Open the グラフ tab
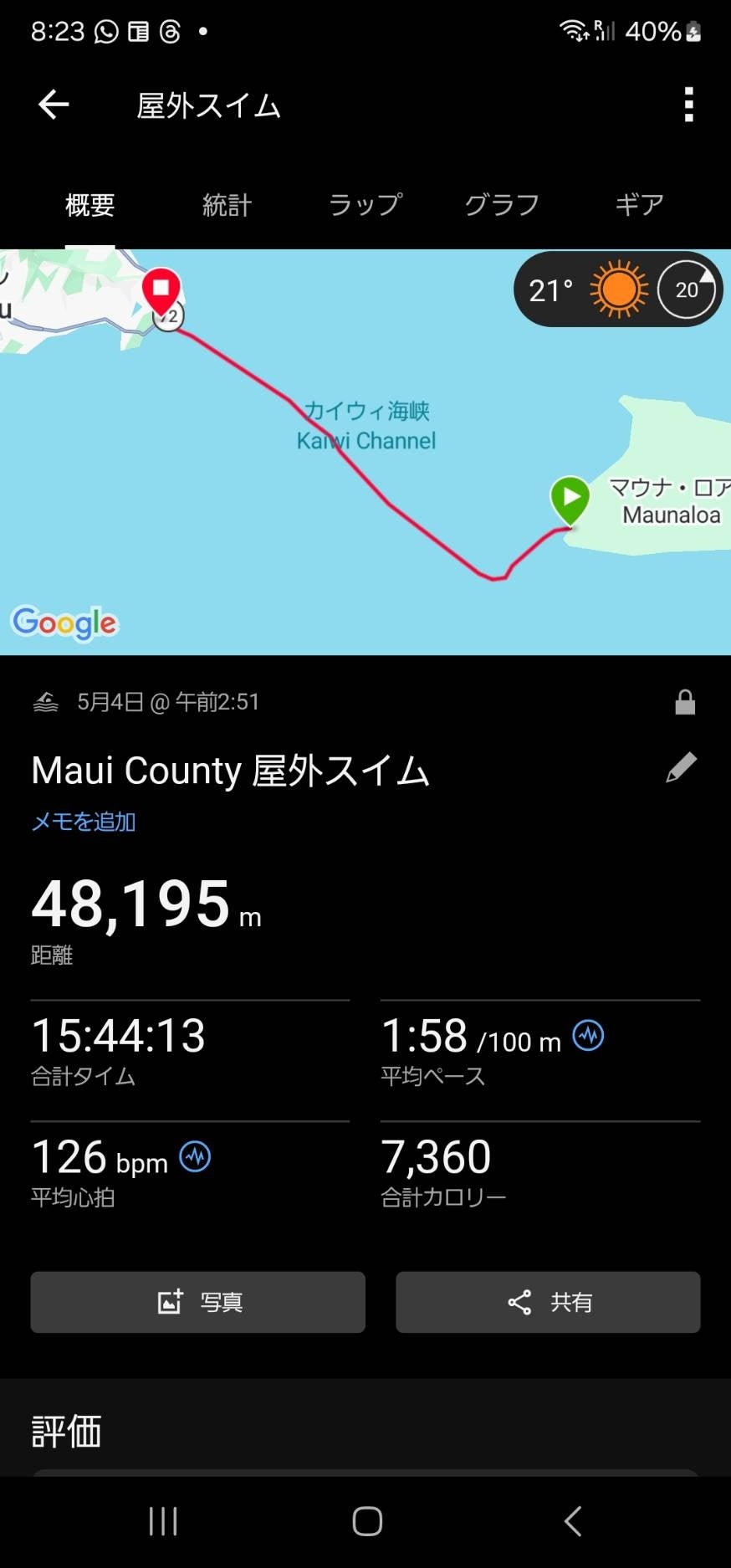Screen dimensions: 731x1568 (502, 205)
